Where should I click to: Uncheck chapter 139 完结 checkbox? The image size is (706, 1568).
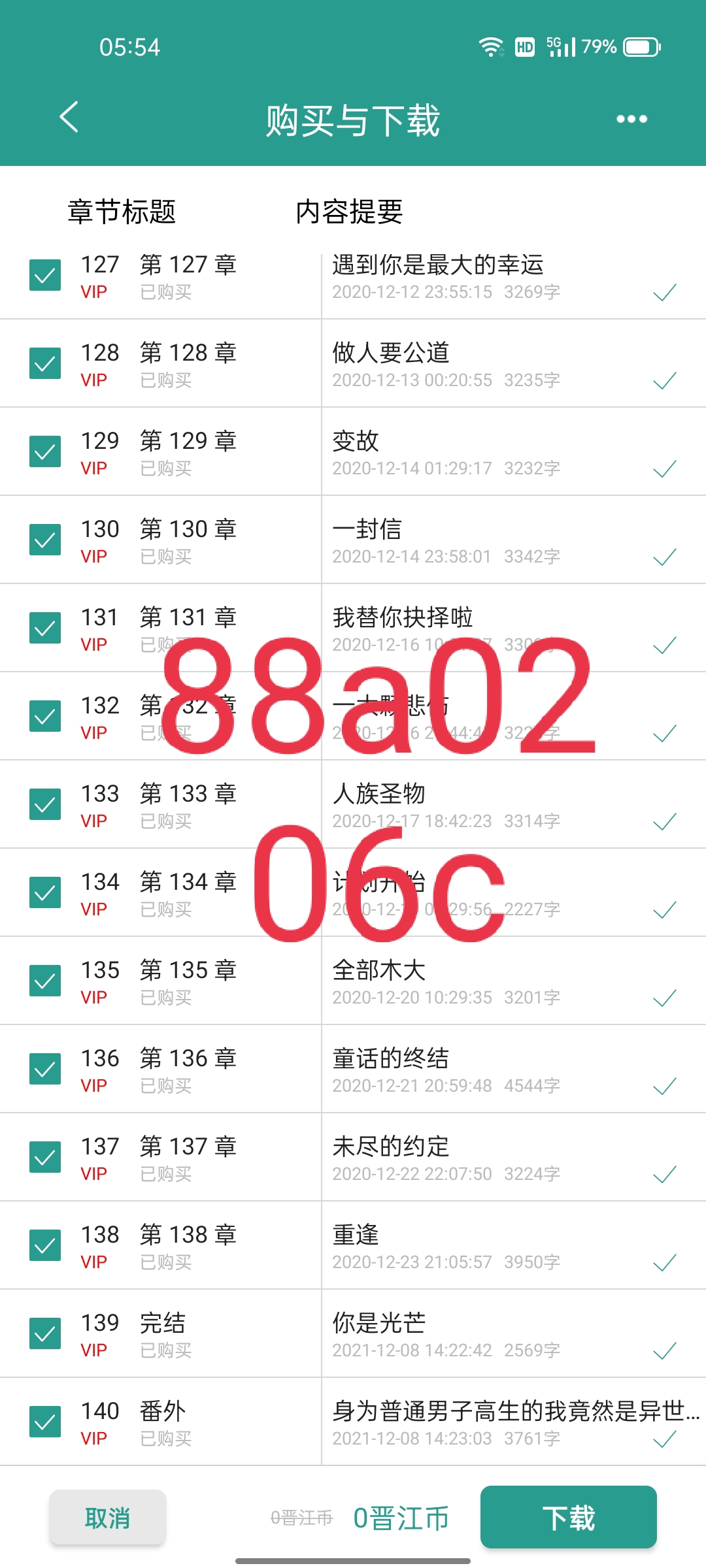(x=45, y=1333)
